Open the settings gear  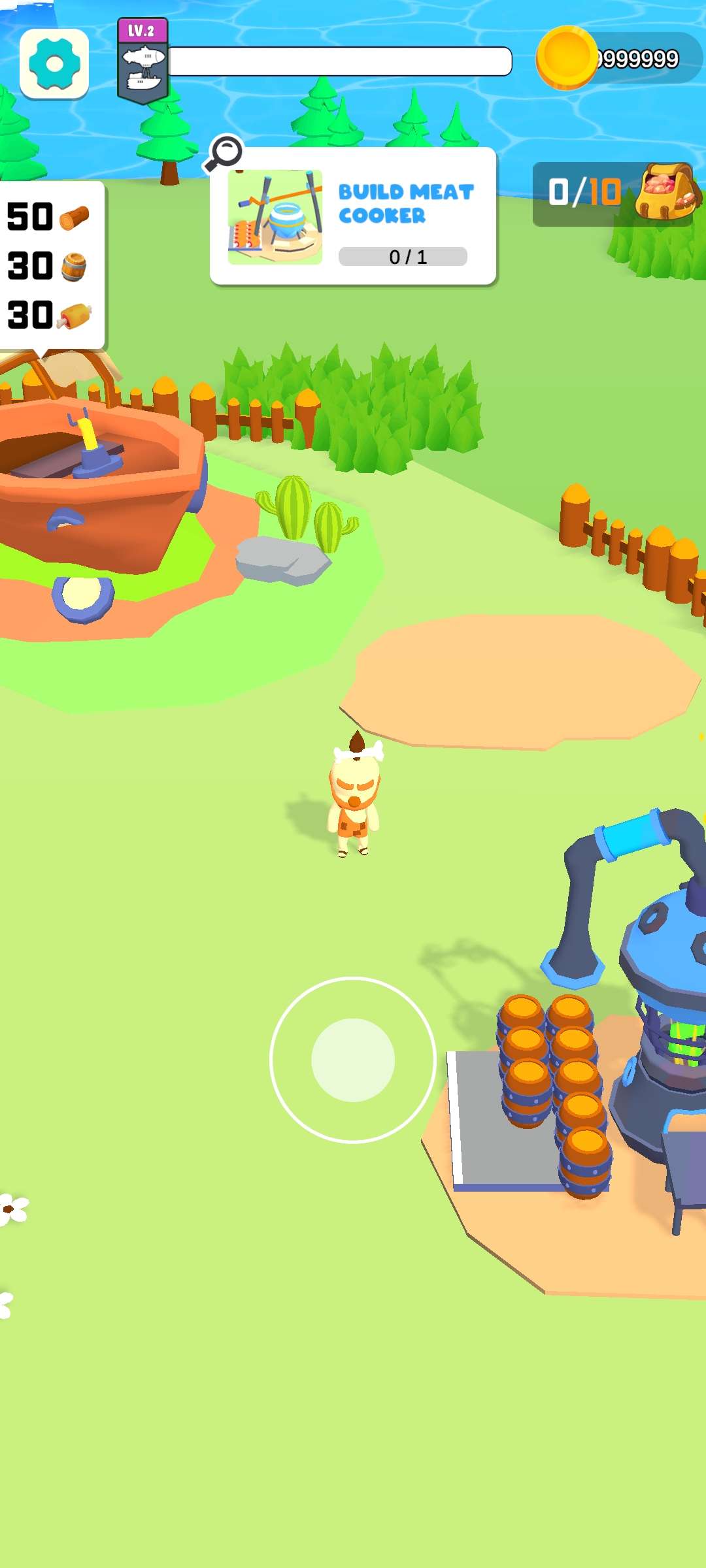pos(54,63)
